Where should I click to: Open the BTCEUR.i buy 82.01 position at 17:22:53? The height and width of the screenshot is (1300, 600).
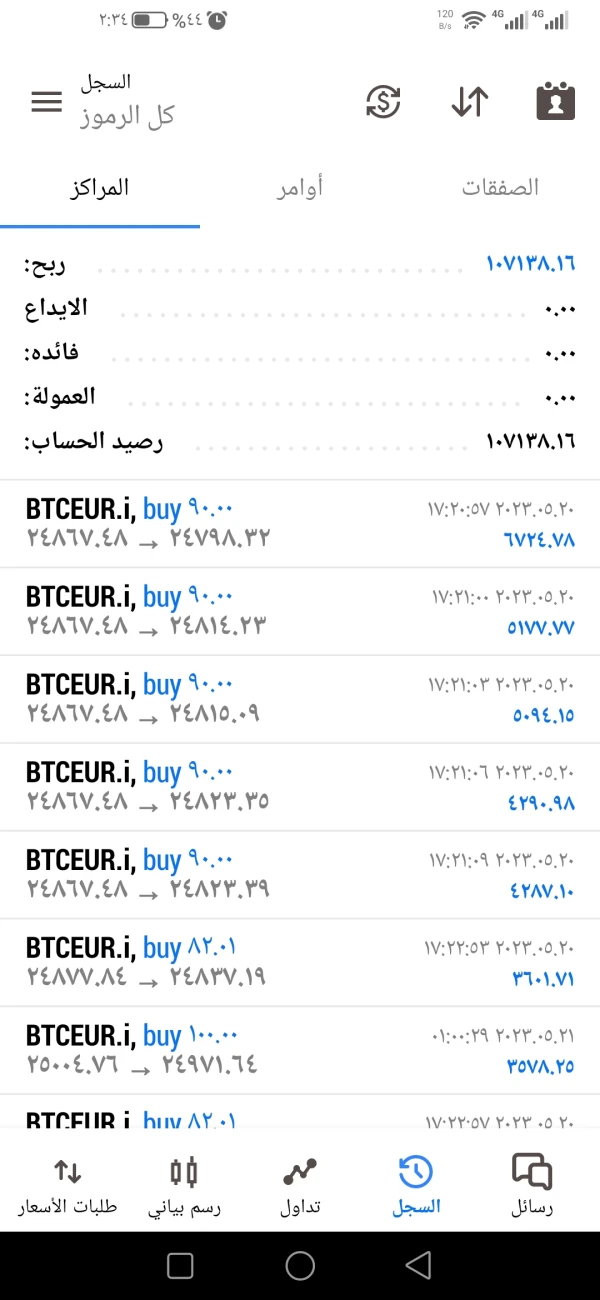tap(300, 962)
